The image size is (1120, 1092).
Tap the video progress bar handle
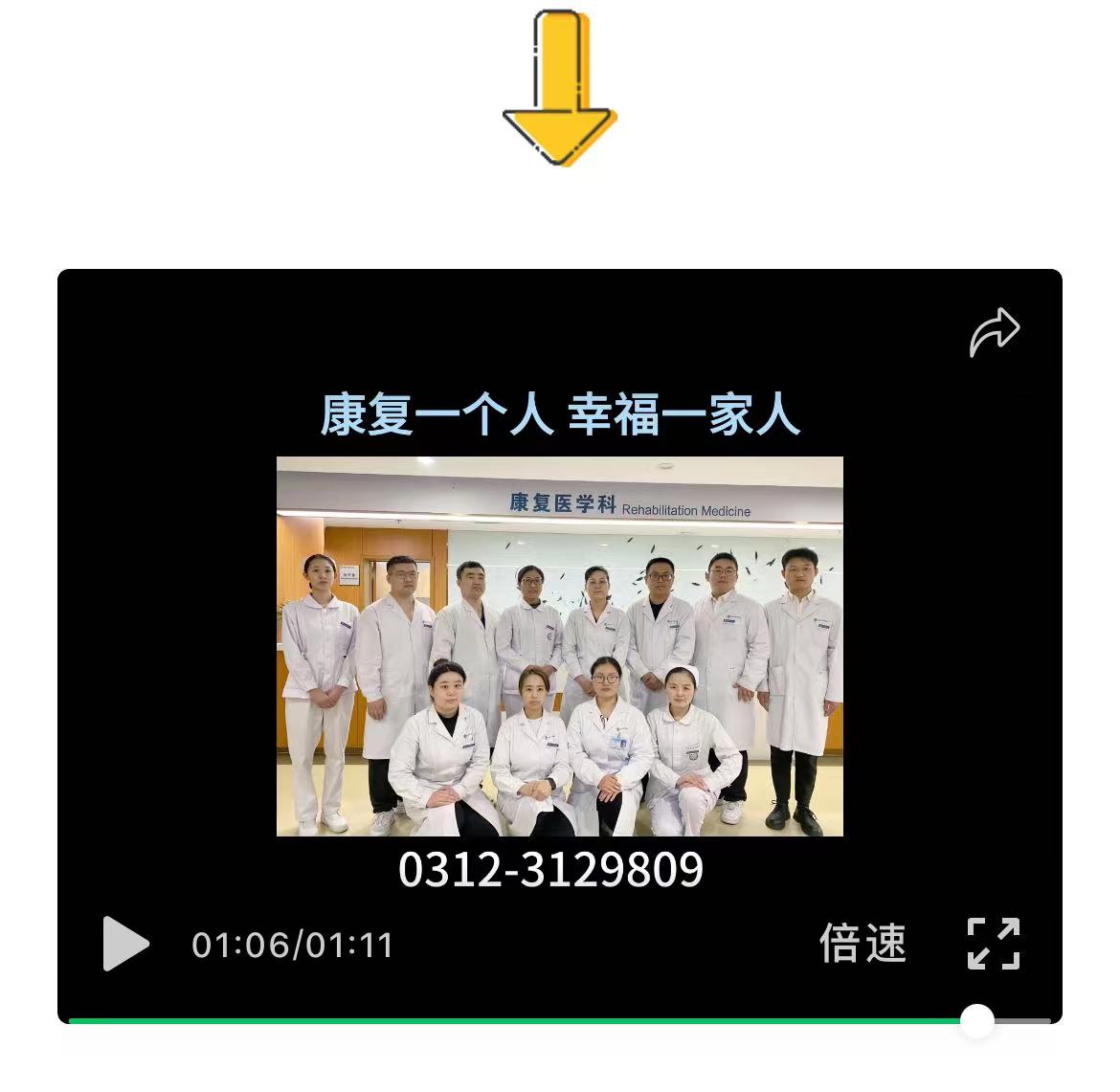tap(977, 1021)
